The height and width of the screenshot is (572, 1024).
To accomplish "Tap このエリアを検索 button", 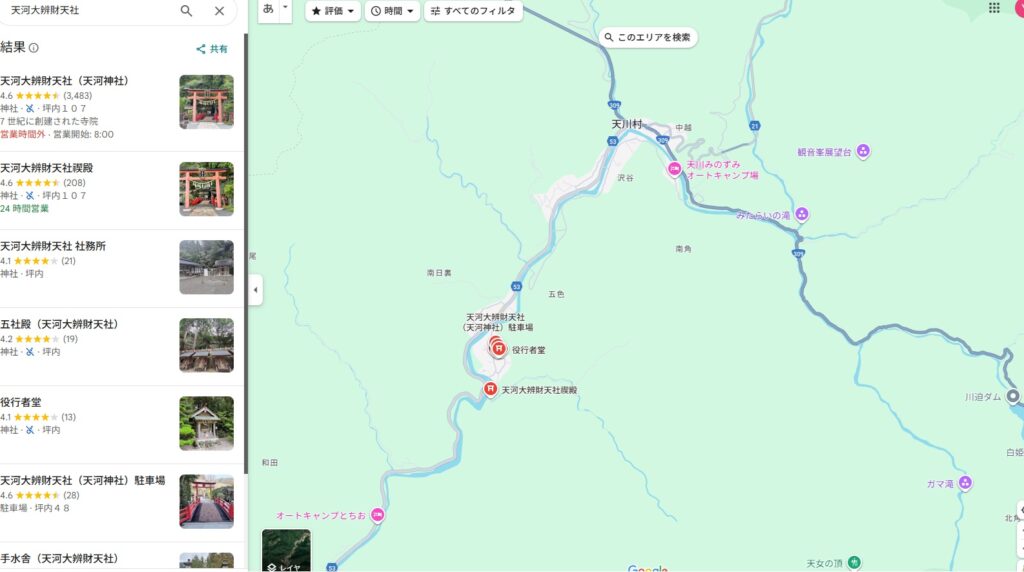I will [x=648, y=37].
